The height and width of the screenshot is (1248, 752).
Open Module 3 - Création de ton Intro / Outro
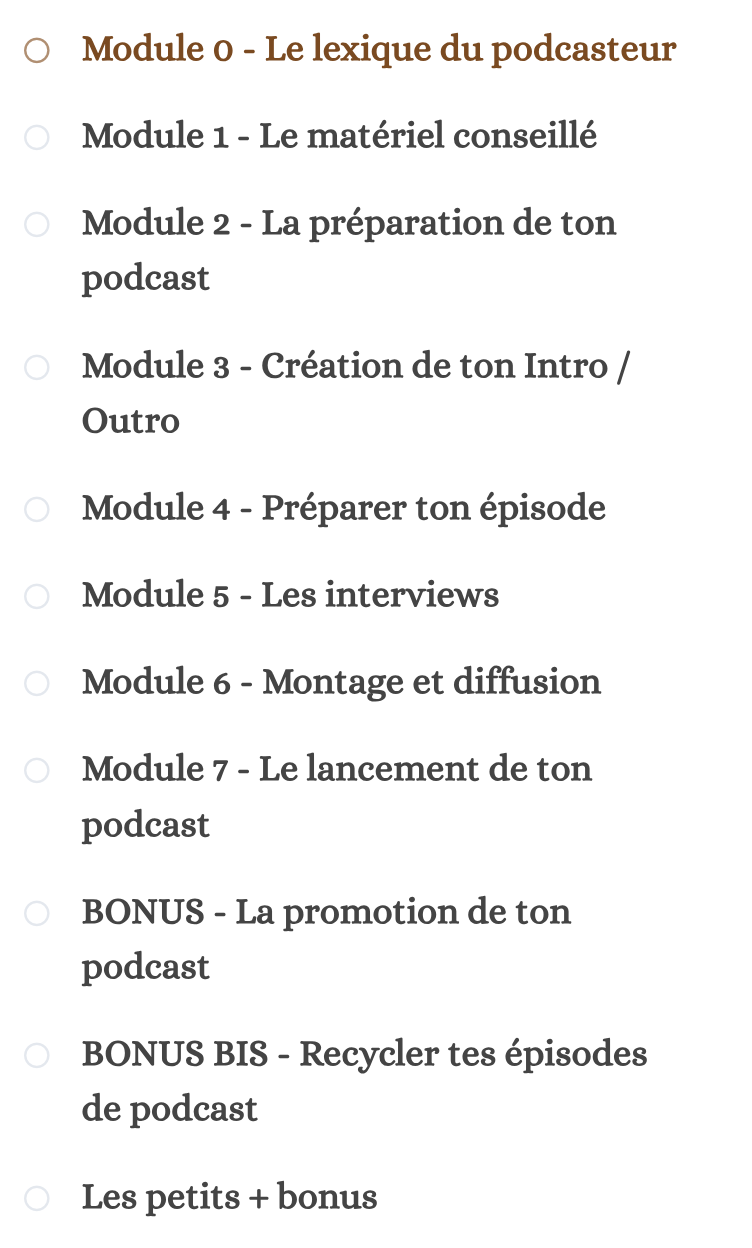[355, 367]
